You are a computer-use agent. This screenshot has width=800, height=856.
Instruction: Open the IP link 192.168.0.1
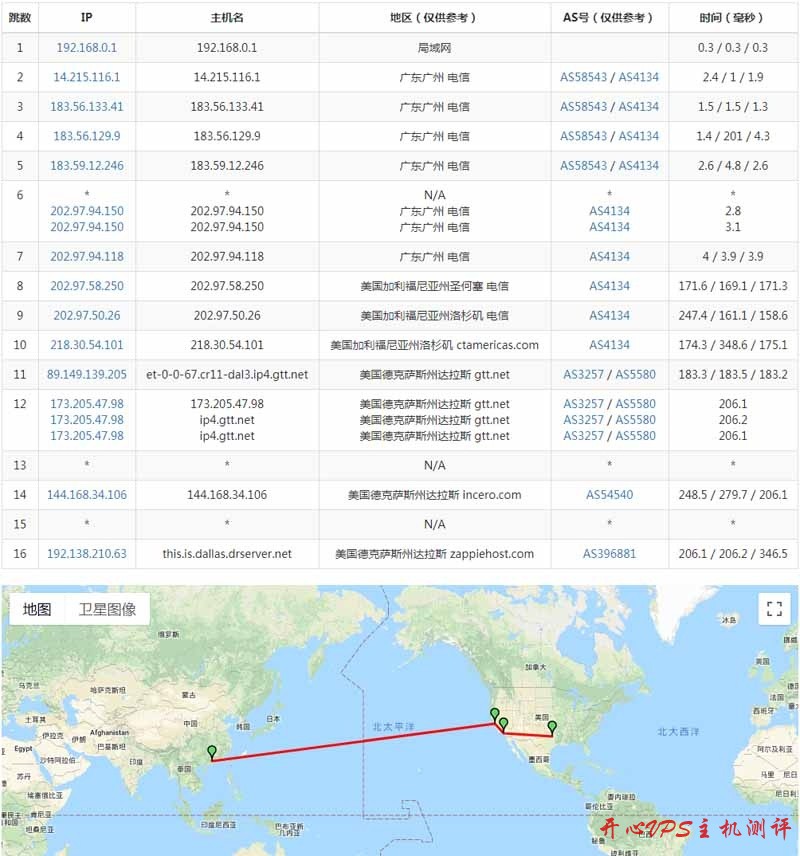[88, 47]
